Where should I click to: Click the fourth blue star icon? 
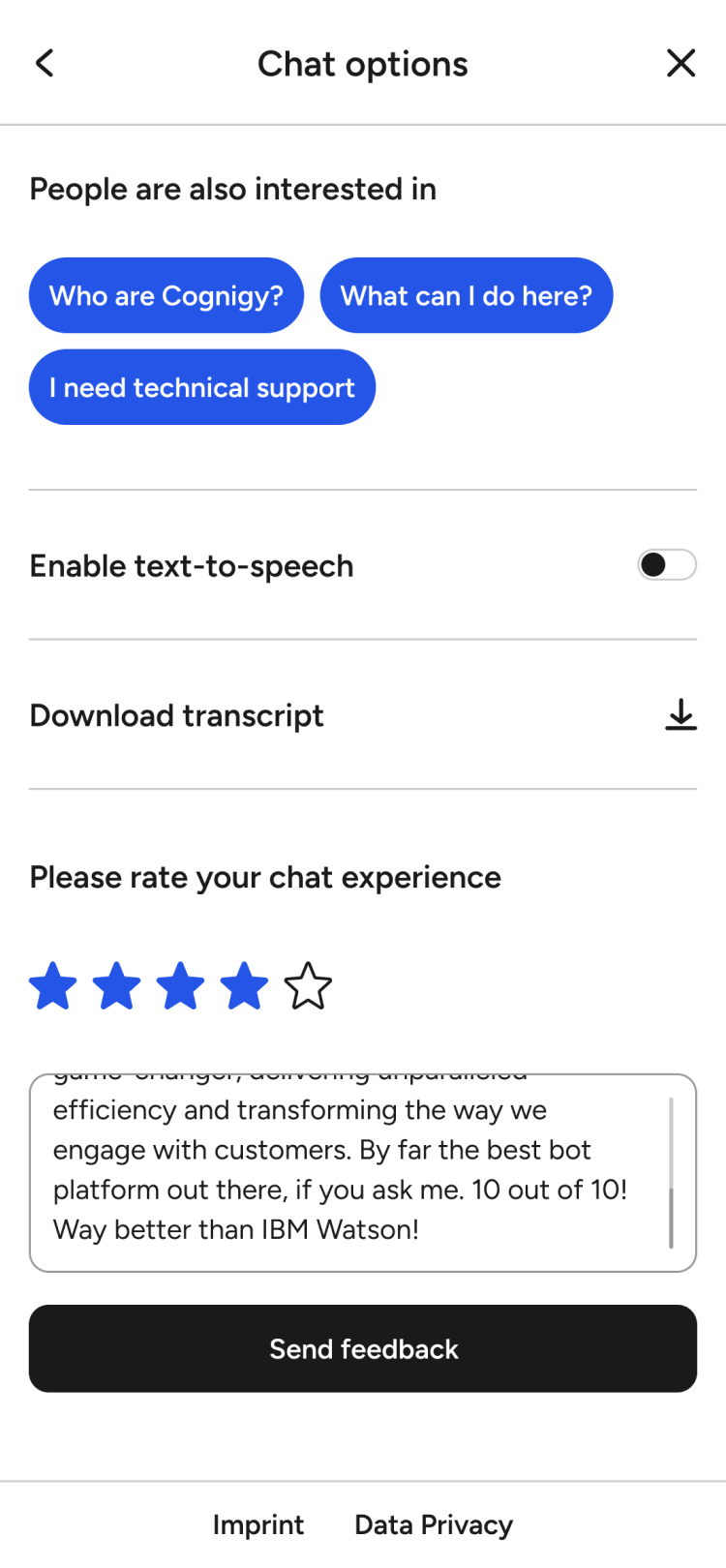[x=244, y=985]
